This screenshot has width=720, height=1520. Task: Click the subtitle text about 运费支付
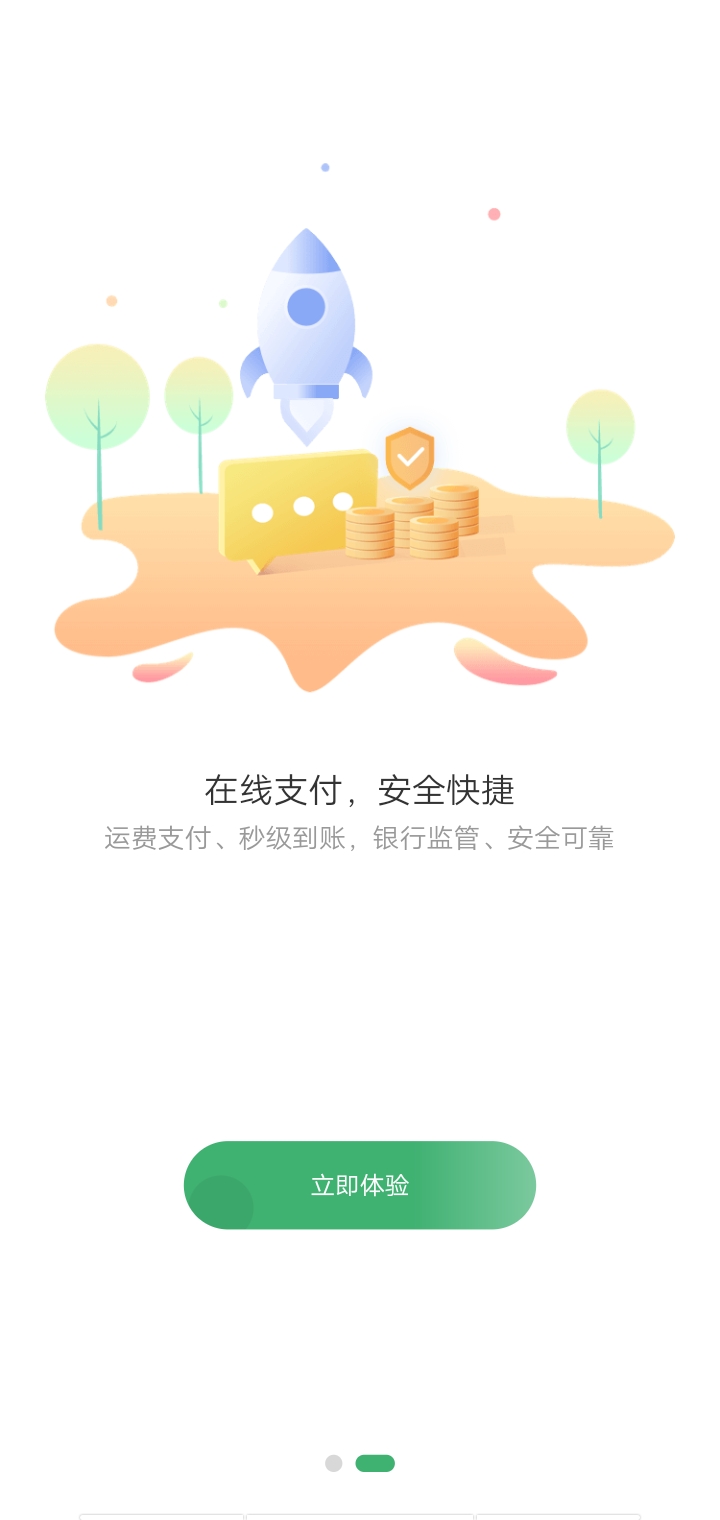360,838
